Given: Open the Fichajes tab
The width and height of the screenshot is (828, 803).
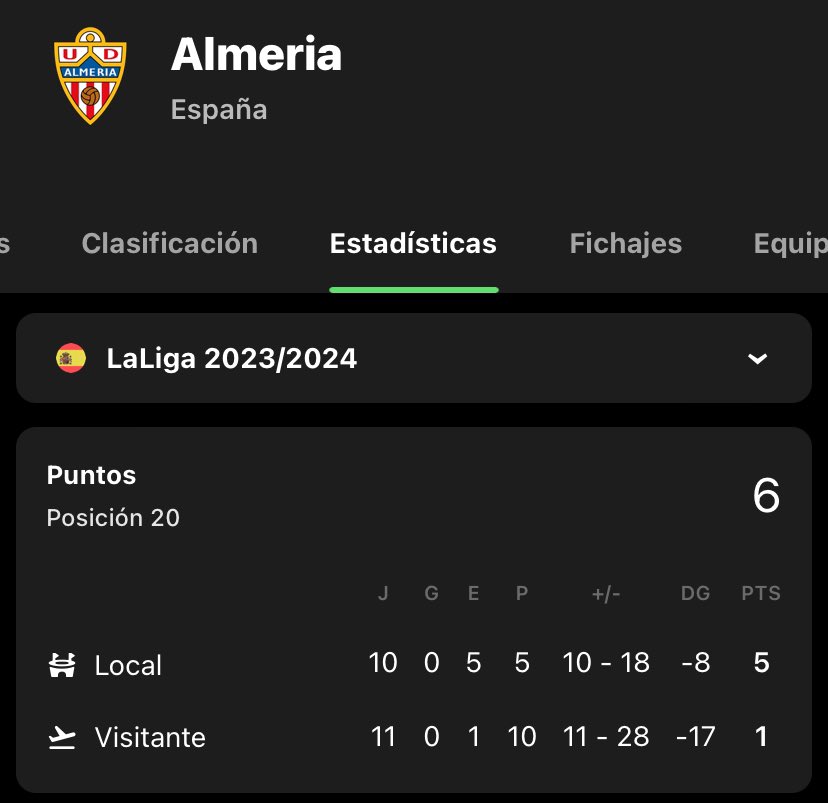Looking at the screenshot, I should (x=625, y=243).
